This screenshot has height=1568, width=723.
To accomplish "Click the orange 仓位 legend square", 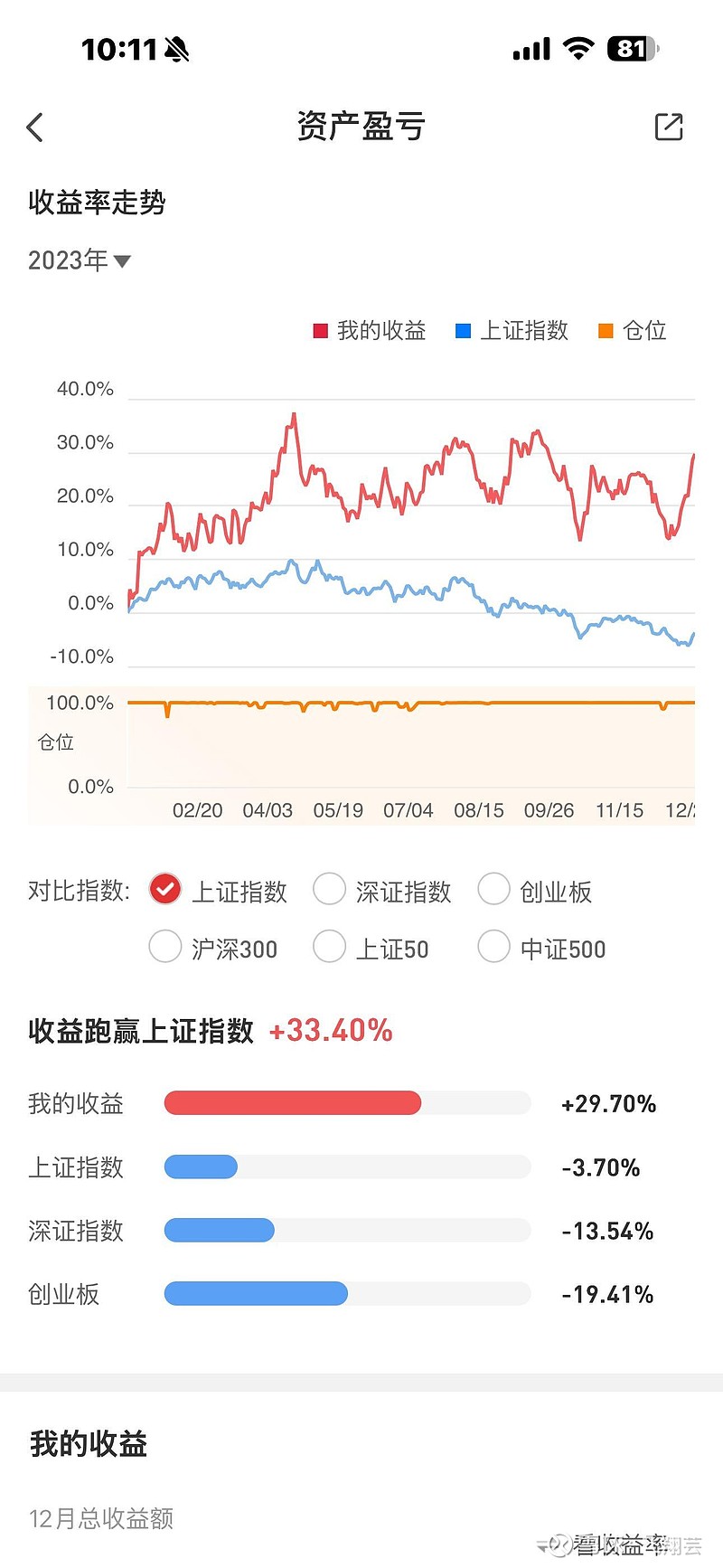I will [605, 329].
